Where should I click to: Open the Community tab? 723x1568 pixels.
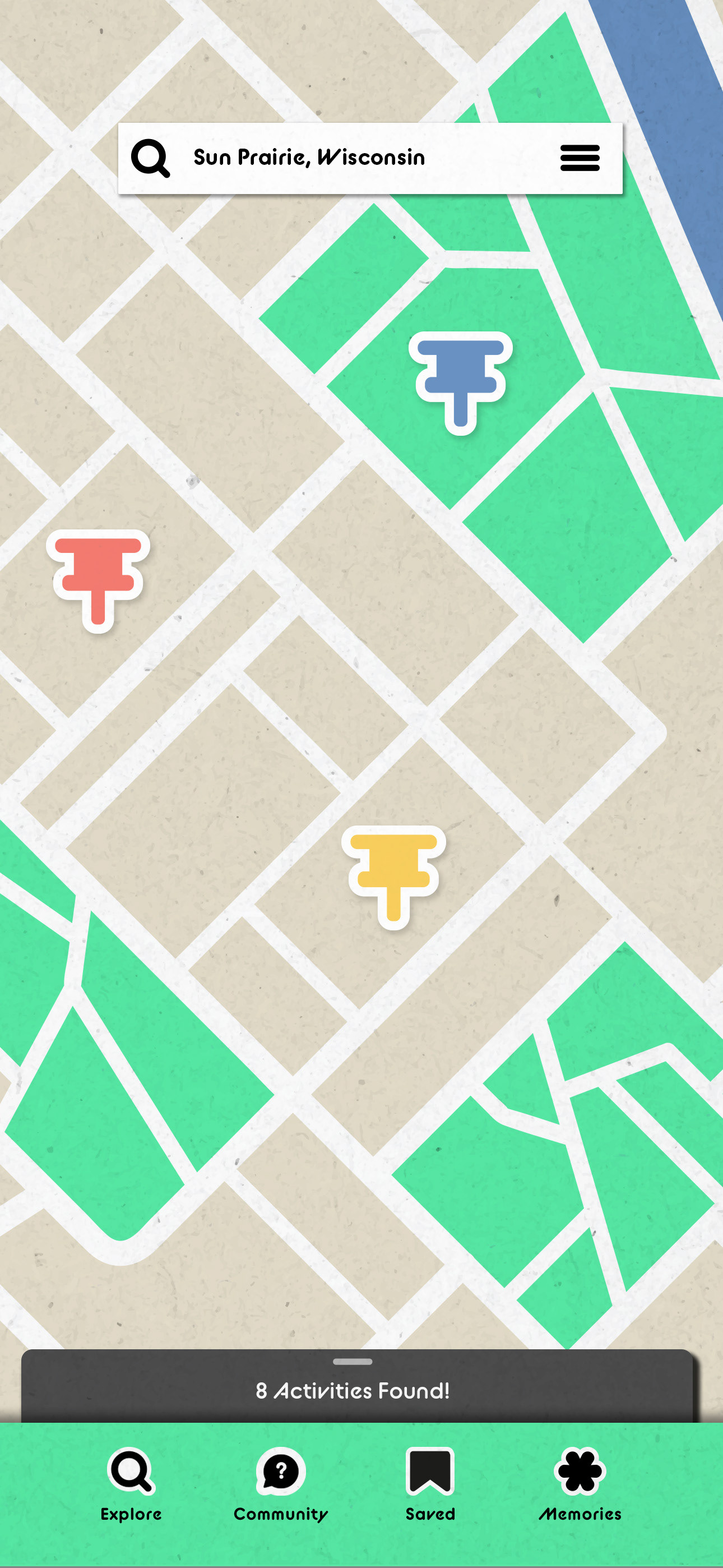pos(281,1484)
